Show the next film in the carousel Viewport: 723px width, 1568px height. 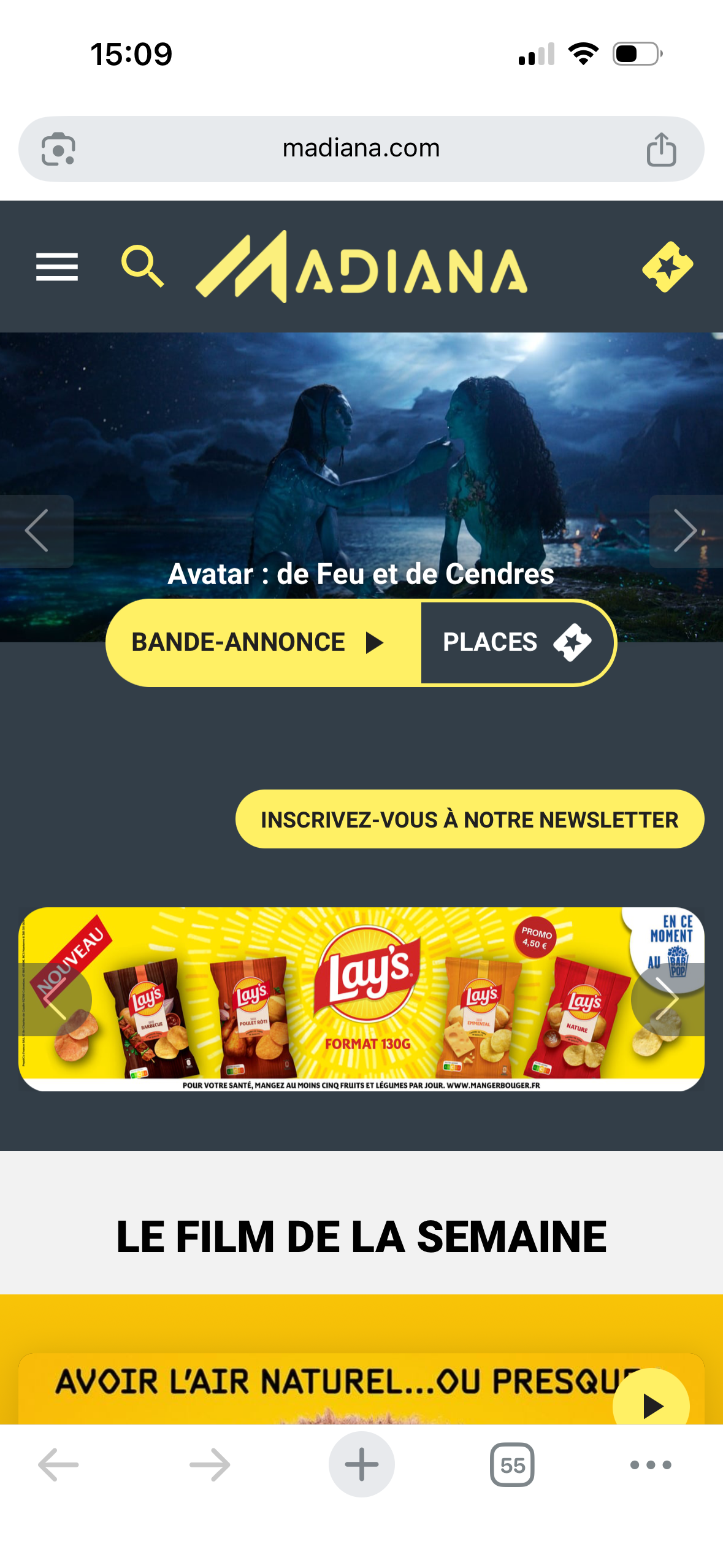(685, 531)
